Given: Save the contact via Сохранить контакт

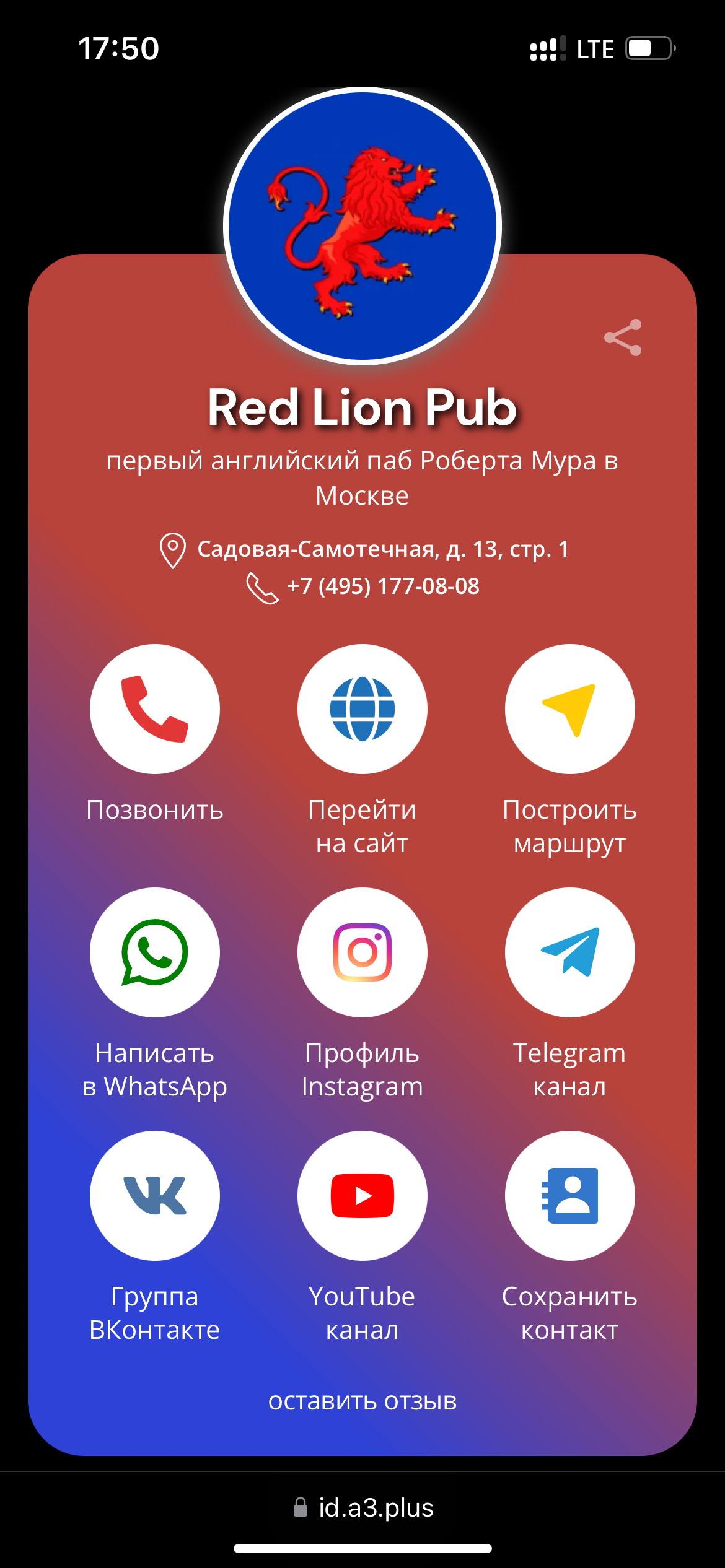Looking at the screenshot, I should [569, 1195].
